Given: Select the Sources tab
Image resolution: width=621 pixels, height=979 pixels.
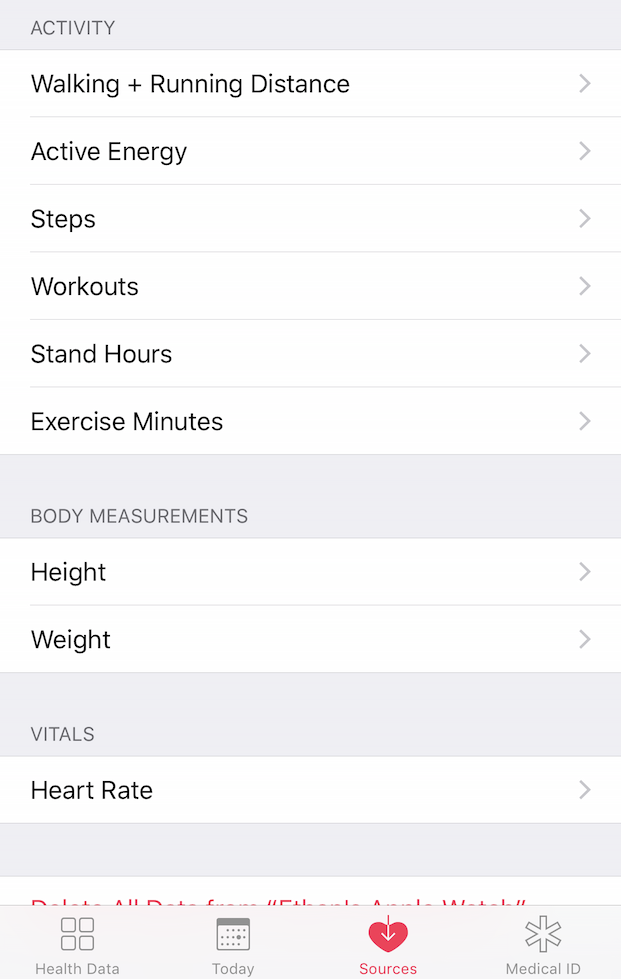Looking at the screenshot, I should pyautogui.click(x=388, y=945).
